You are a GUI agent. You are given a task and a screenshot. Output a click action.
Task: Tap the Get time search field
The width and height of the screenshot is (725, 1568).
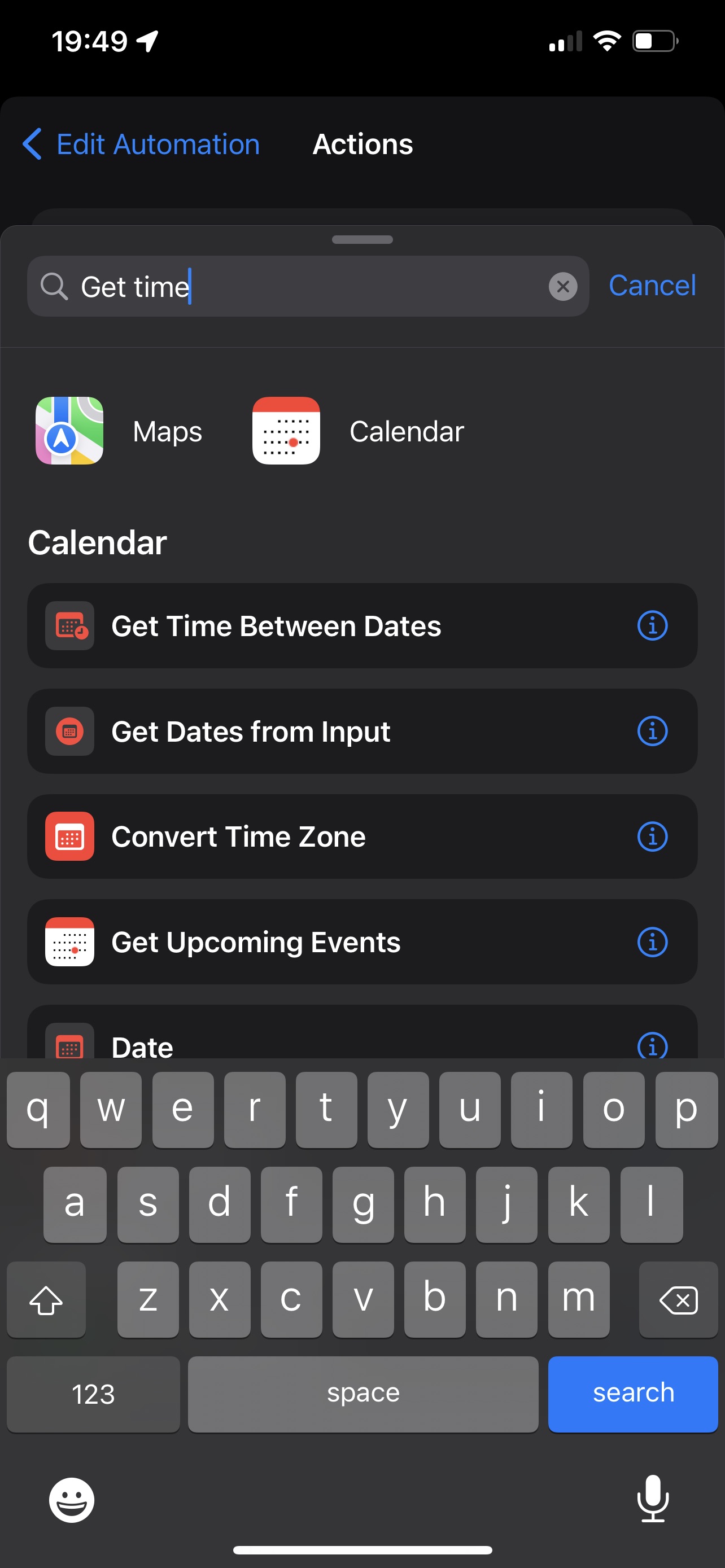304,286
